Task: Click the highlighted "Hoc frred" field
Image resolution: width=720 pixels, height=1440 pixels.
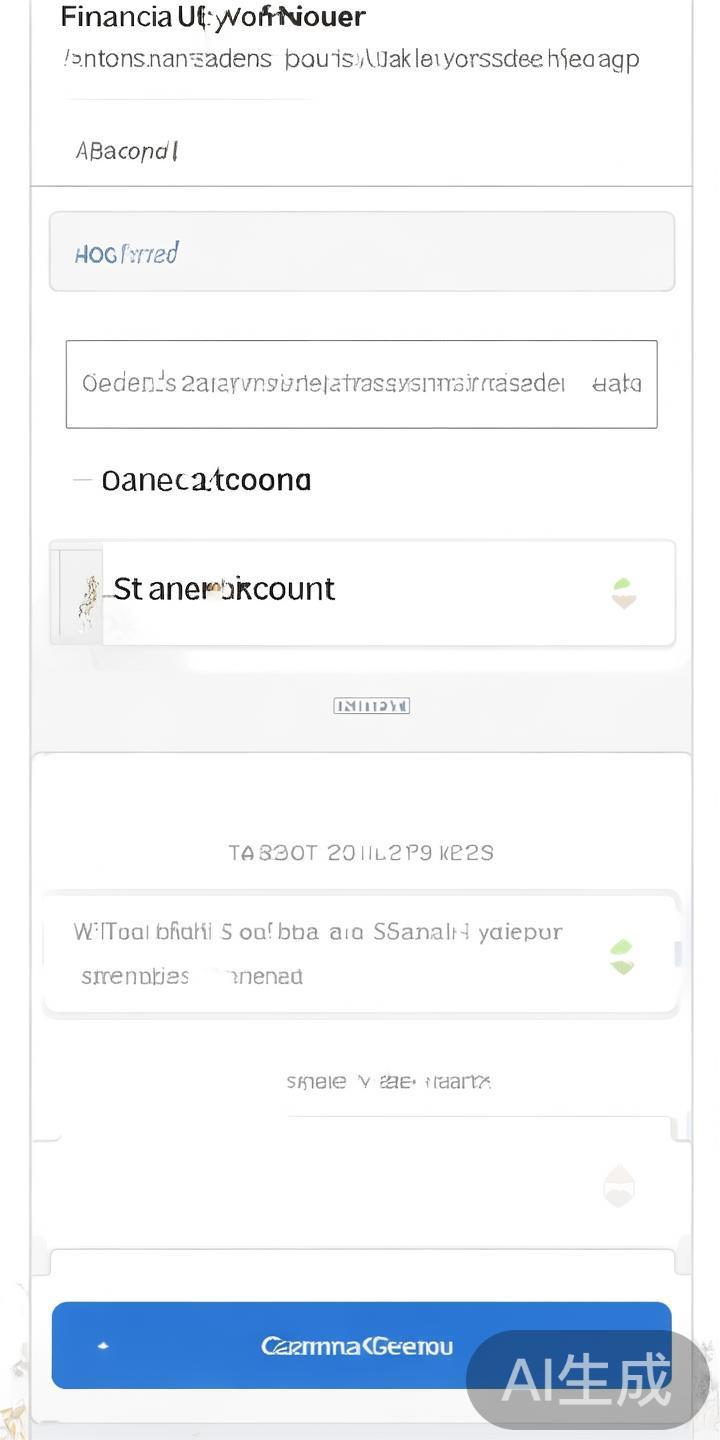Action: (x=360, y=252)
